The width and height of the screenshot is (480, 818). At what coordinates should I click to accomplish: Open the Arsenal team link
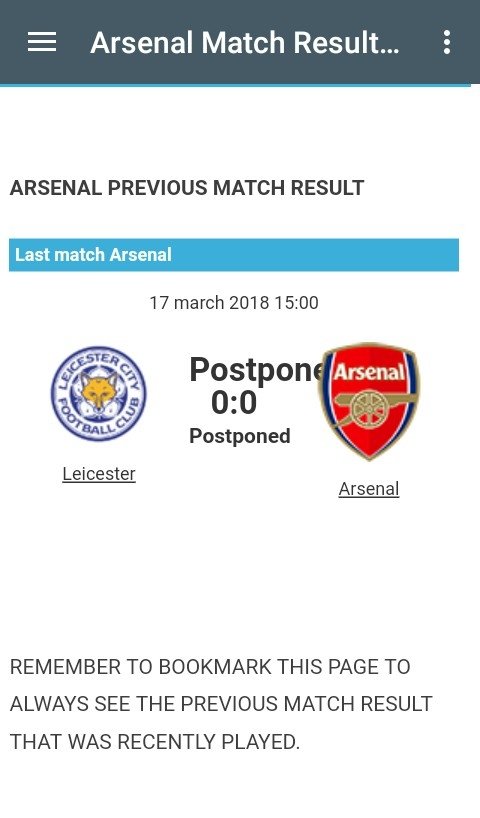pyautogui.click(x=369, y=489)
